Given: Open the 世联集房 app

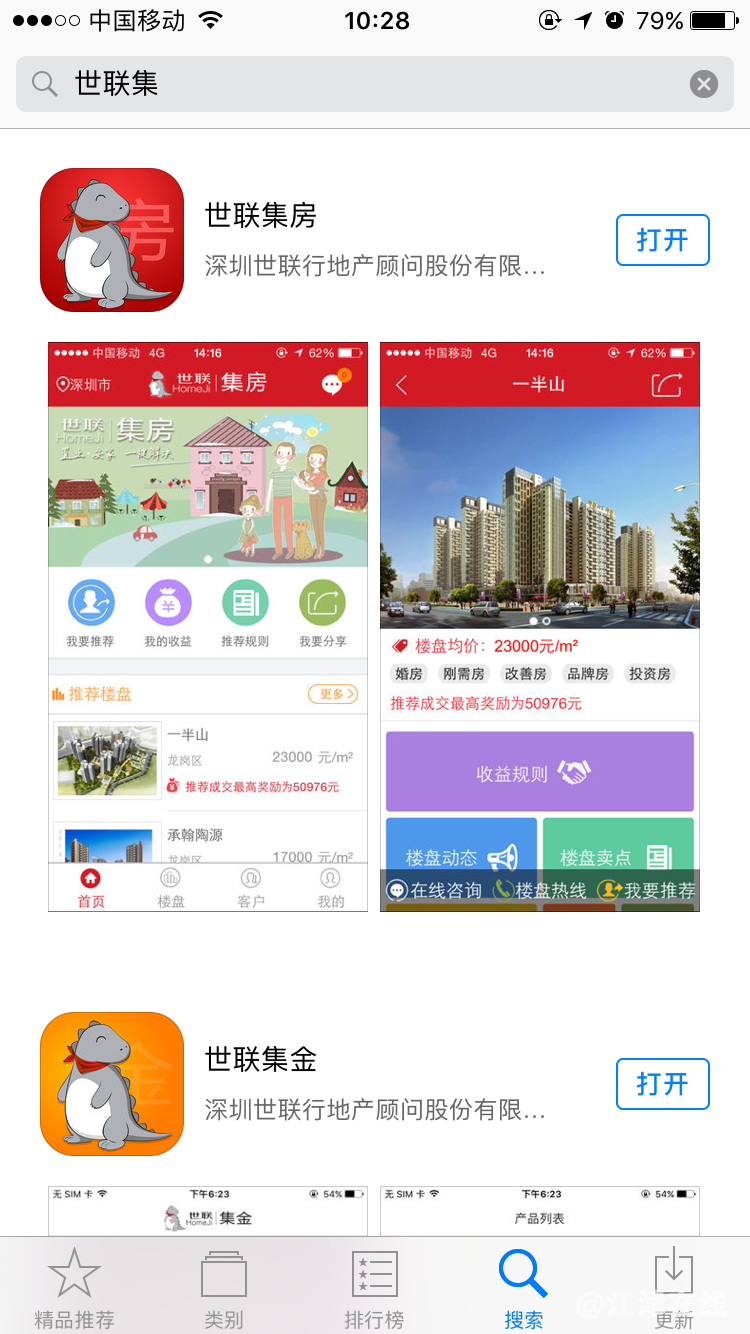Looking at the screenshot, I should point(662,240).
